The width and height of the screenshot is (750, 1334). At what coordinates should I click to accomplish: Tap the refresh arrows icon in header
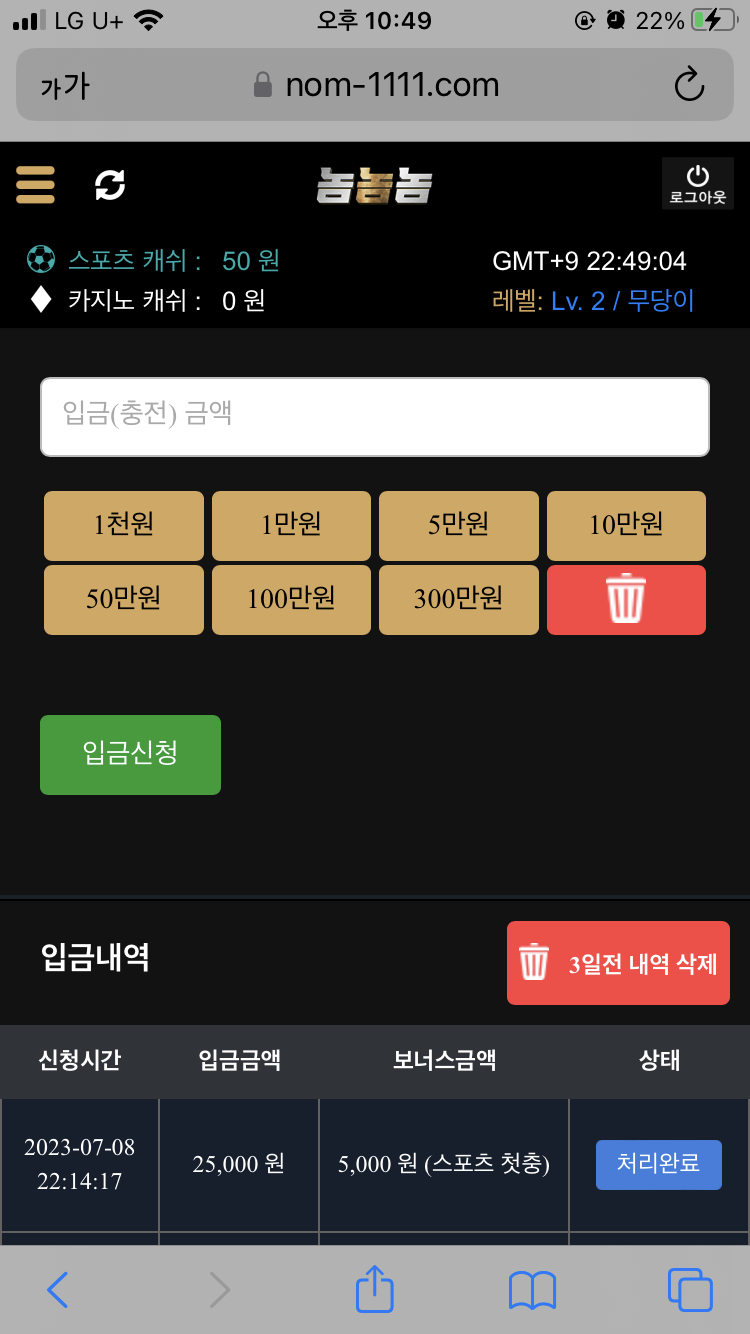point(110,185)
